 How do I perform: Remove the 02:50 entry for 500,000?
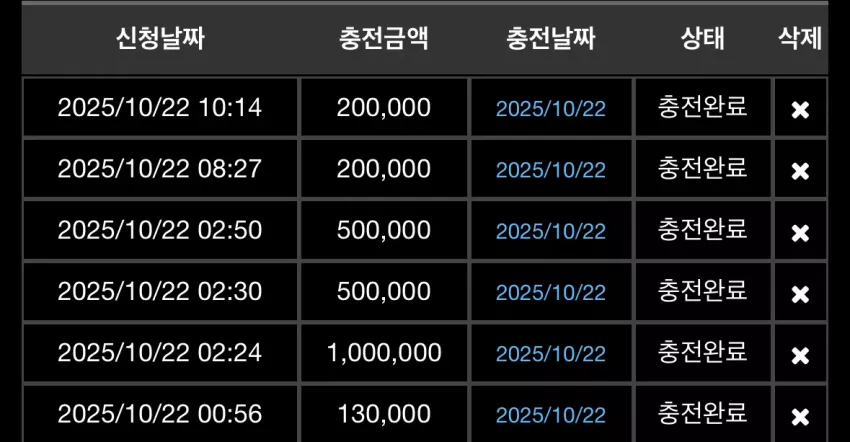click(800, 233)
